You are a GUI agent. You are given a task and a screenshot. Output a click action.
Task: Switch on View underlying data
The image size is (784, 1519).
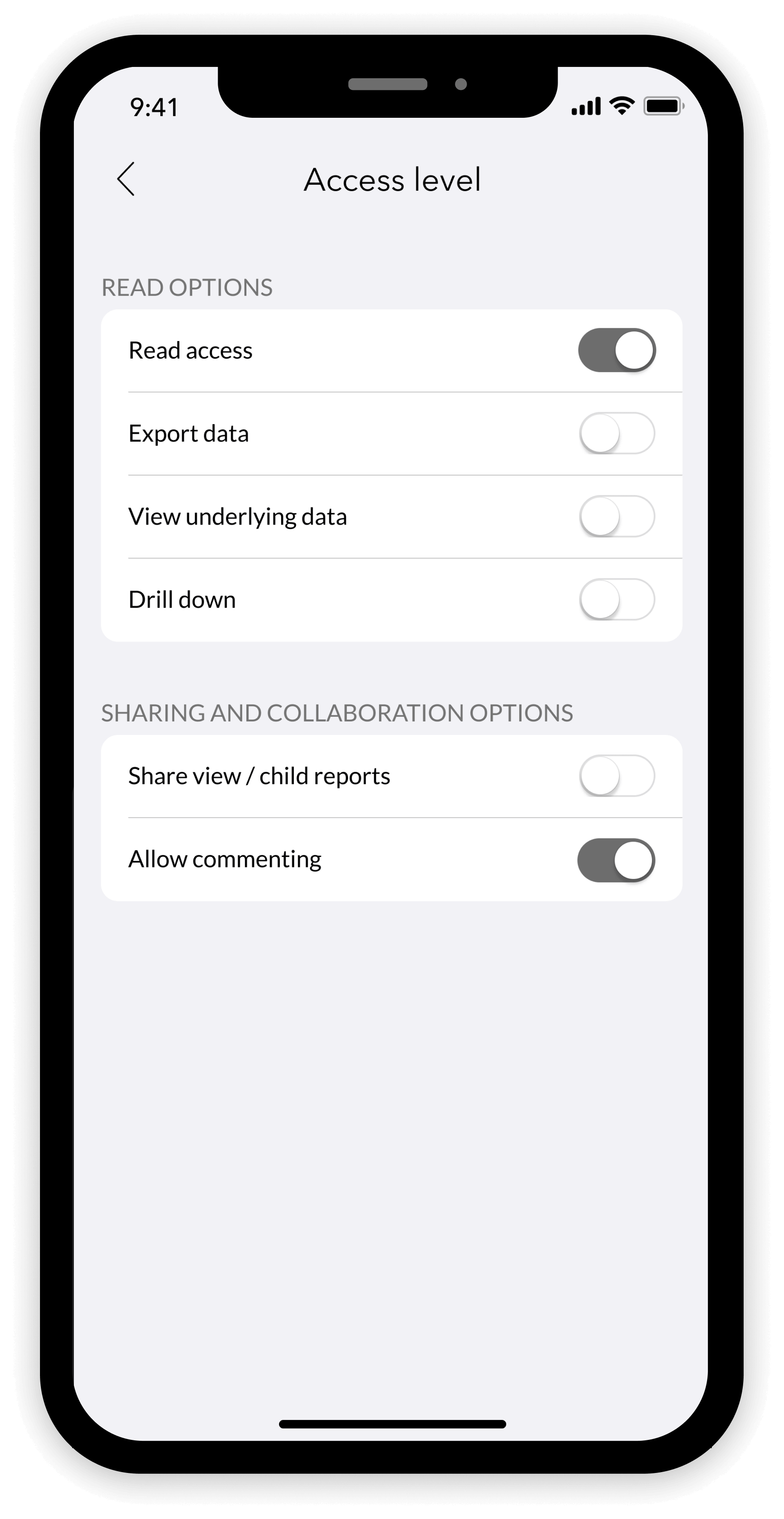[x=617, y=517]
